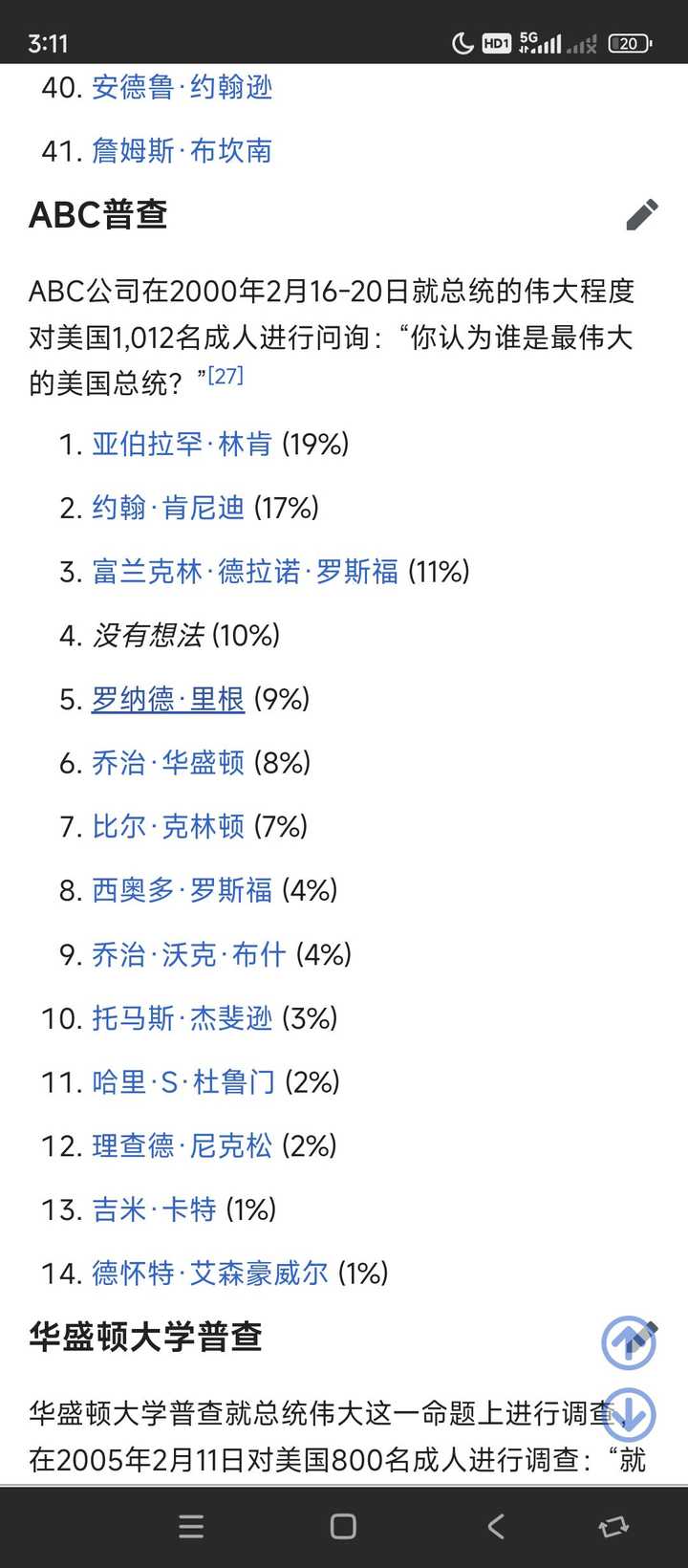The image size is (688, 1568).
Task: Open the 哈里·S·杜鲁门 link
Action: (183, 1082)
